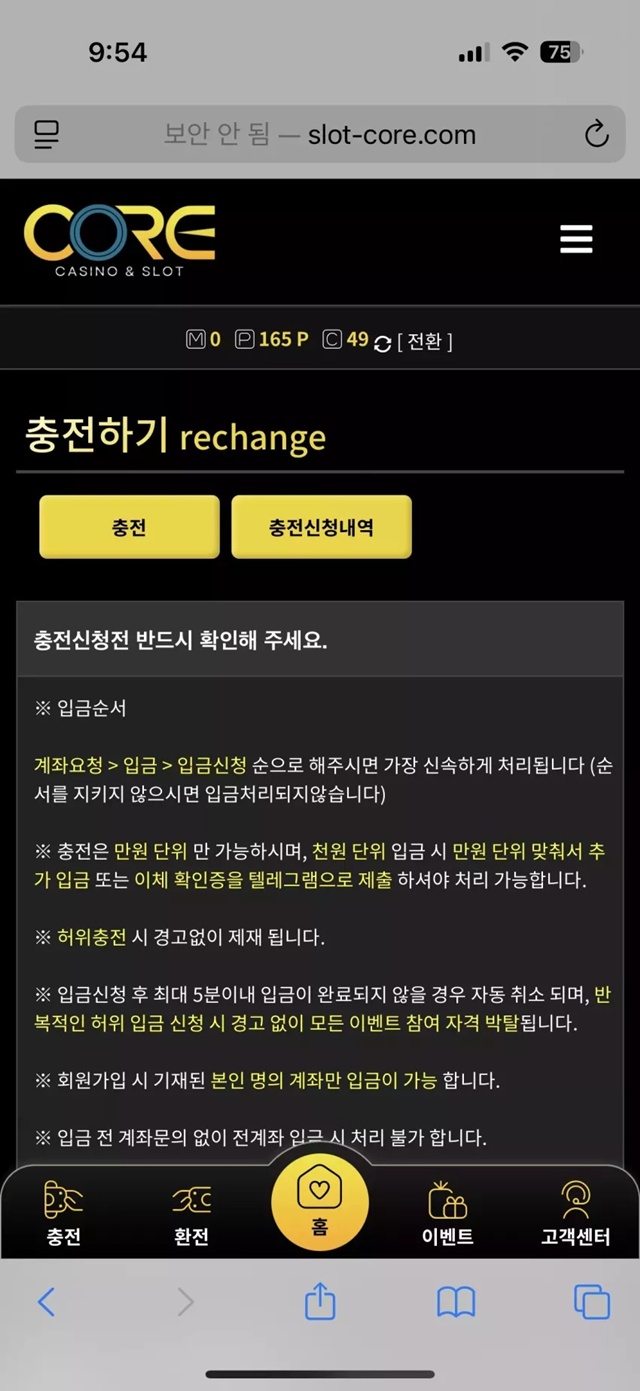Tap the CORE logo in the header

pyautogui.click(x=119, y=240)
